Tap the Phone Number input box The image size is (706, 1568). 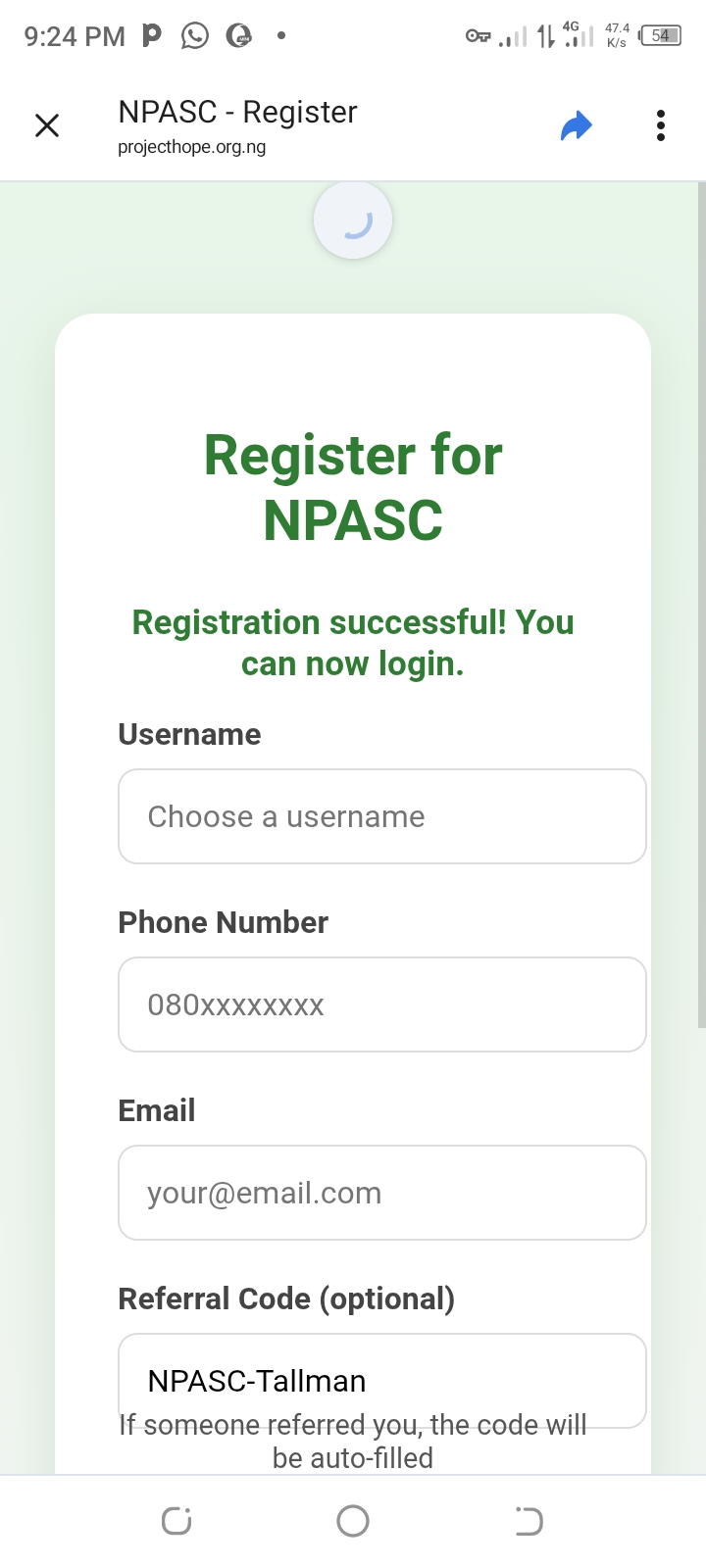click(381, 1004)
